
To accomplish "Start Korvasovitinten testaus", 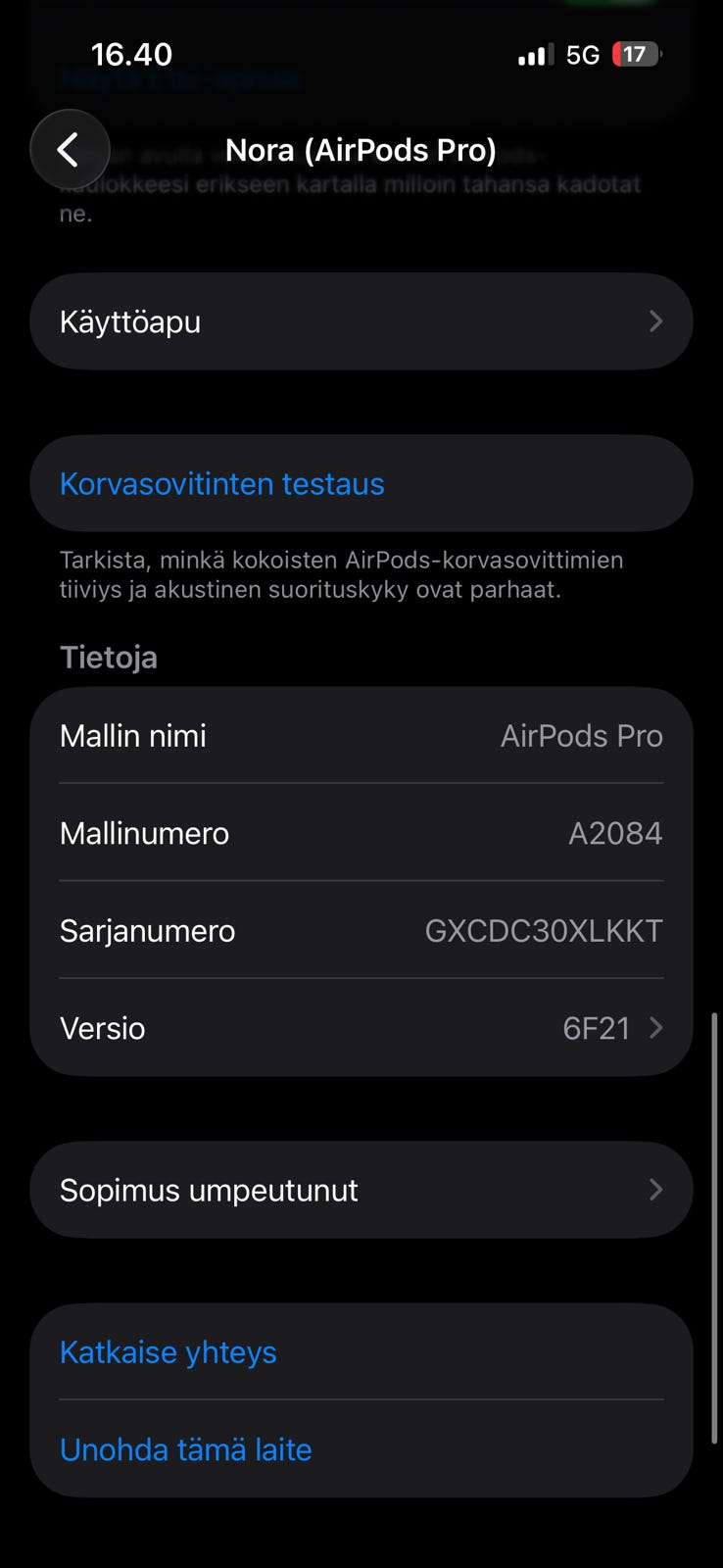I will pyautogui.click(x=361, y=483).
